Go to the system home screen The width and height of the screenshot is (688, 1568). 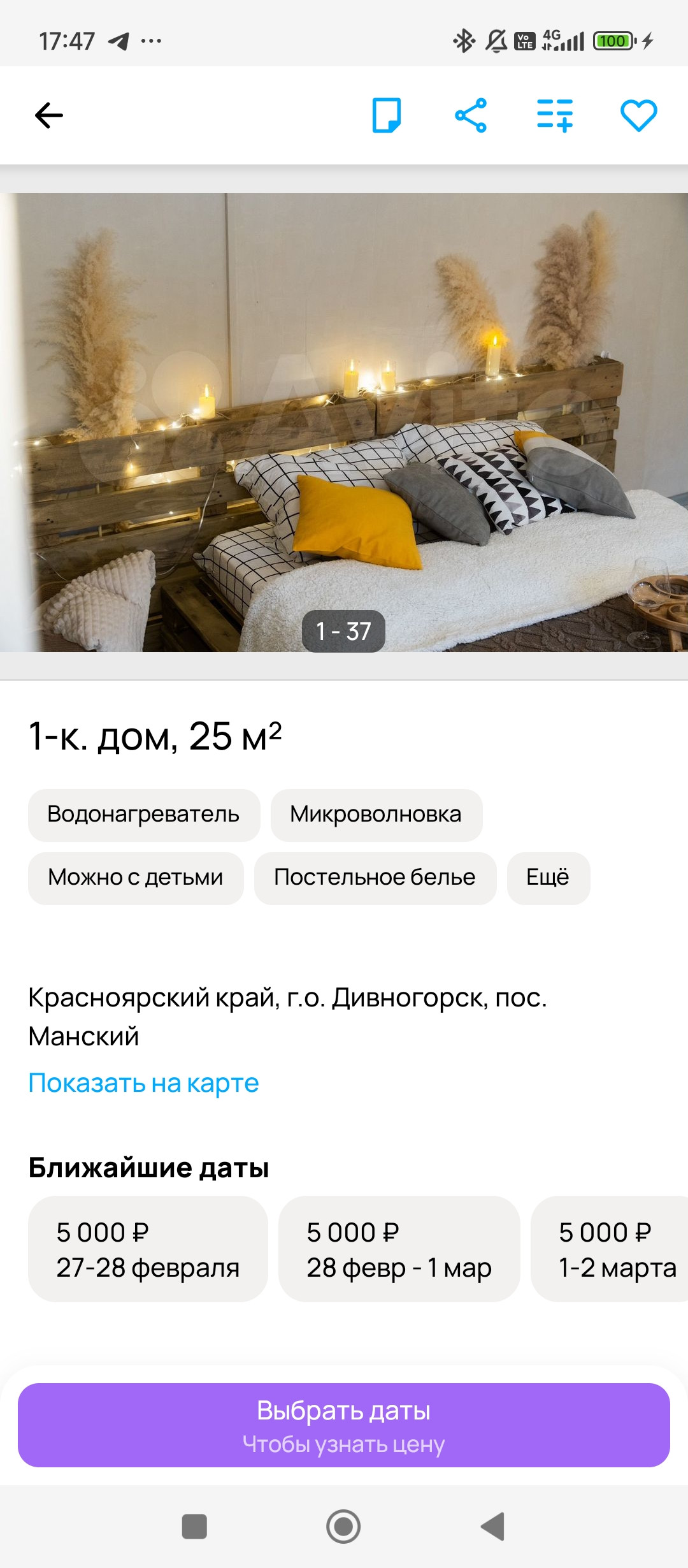[x=343, y=1527]
